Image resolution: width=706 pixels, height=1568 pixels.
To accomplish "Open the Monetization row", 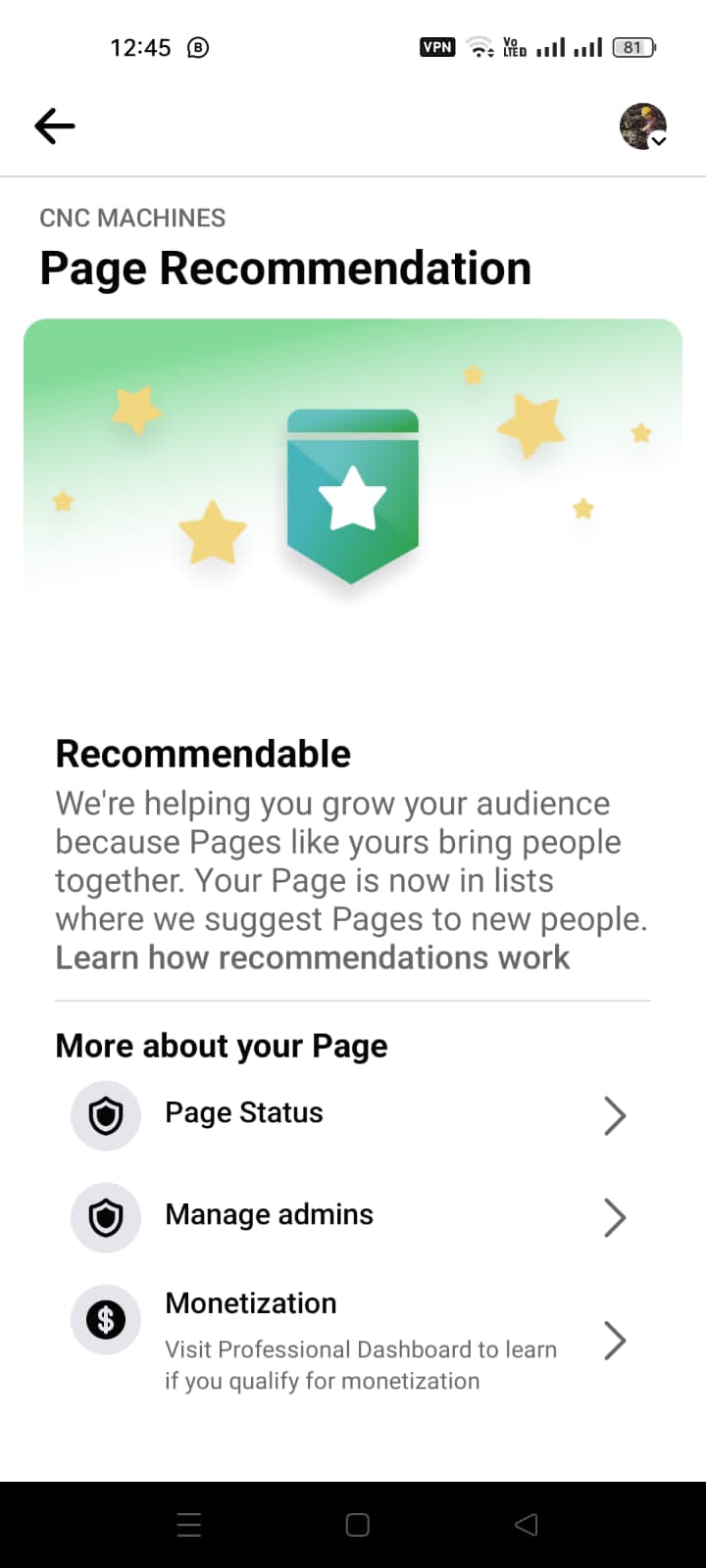I will tap(353, 1341).
